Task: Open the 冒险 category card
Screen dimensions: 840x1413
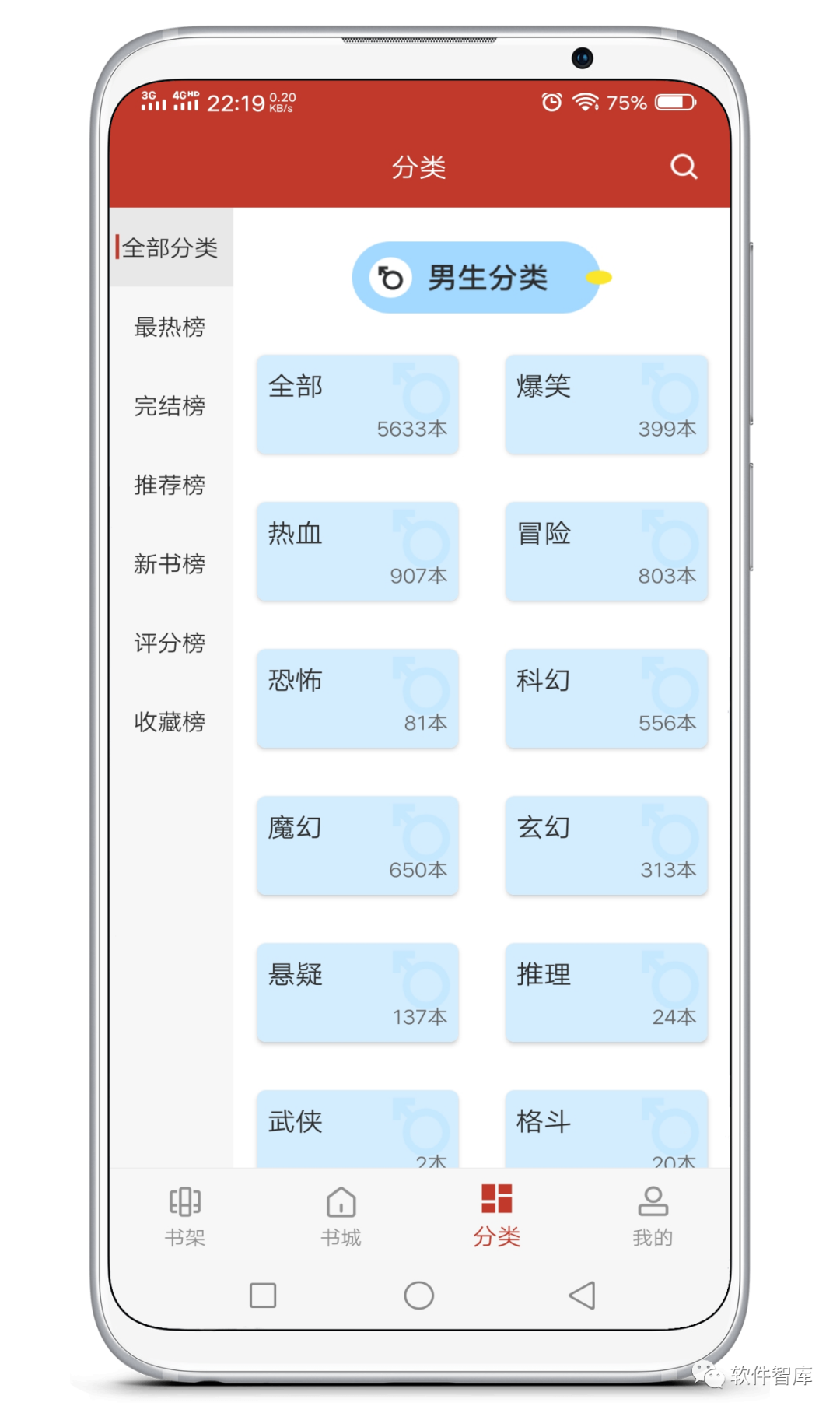Action: (606, 552)
